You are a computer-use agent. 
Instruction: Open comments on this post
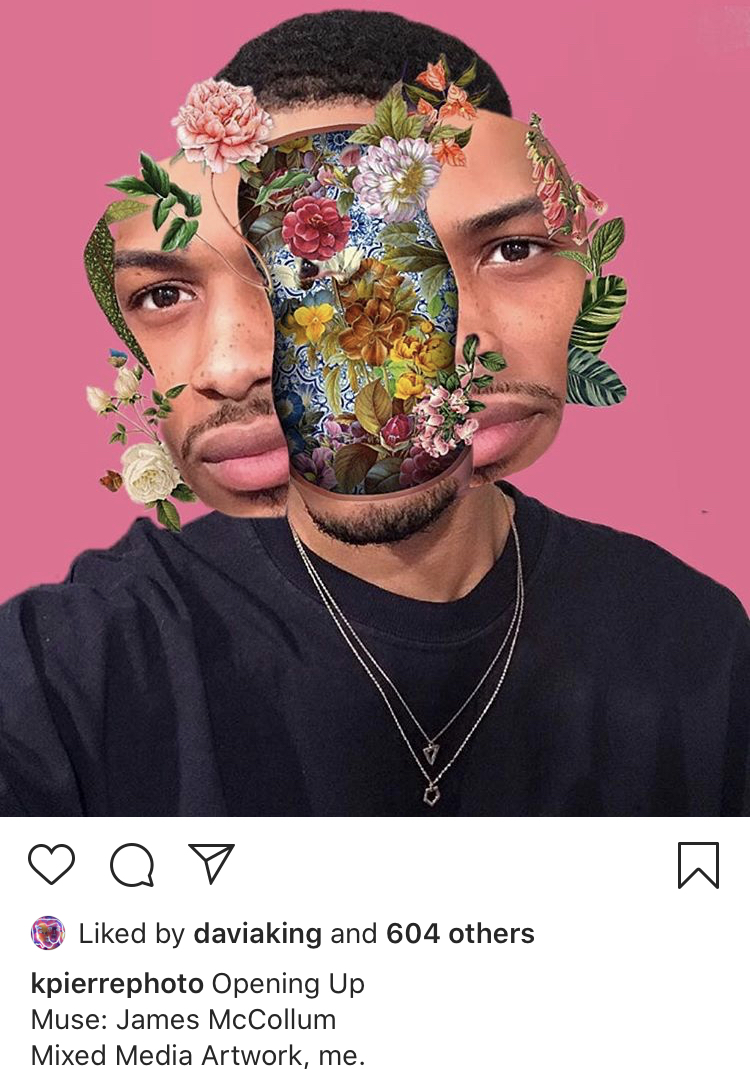(x=132, y=865)
